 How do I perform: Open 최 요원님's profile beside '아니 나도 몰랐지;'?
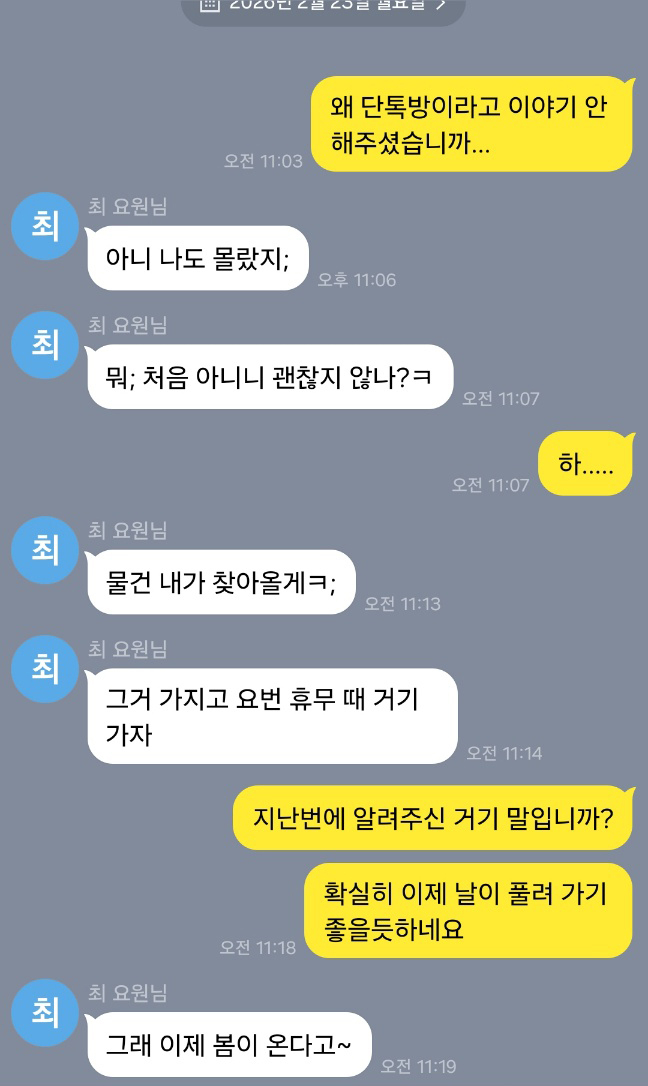44,225
